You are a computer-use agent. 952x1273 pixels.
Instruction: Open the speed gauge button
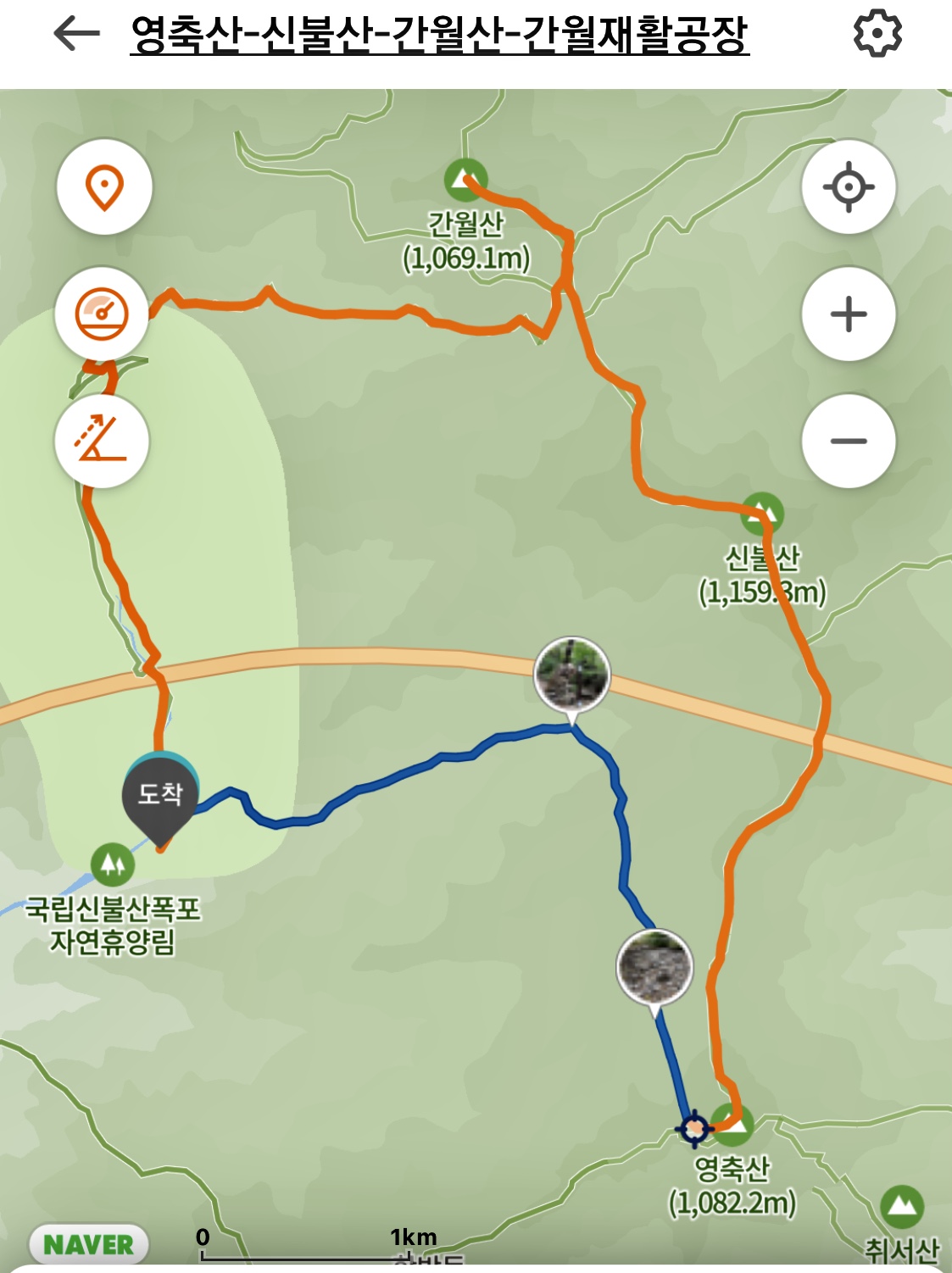point(103,314)
